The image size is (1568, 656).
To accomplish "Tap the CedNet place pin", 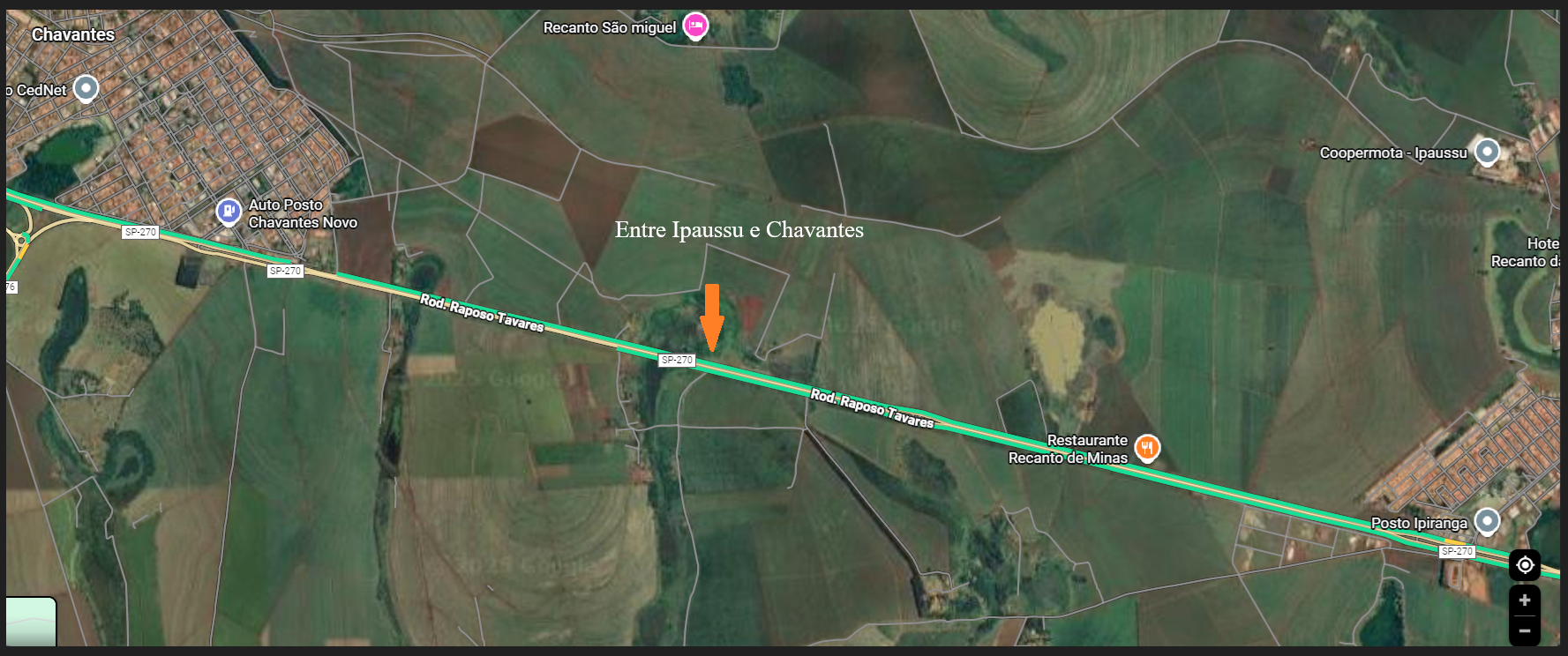I will (86, 88).
